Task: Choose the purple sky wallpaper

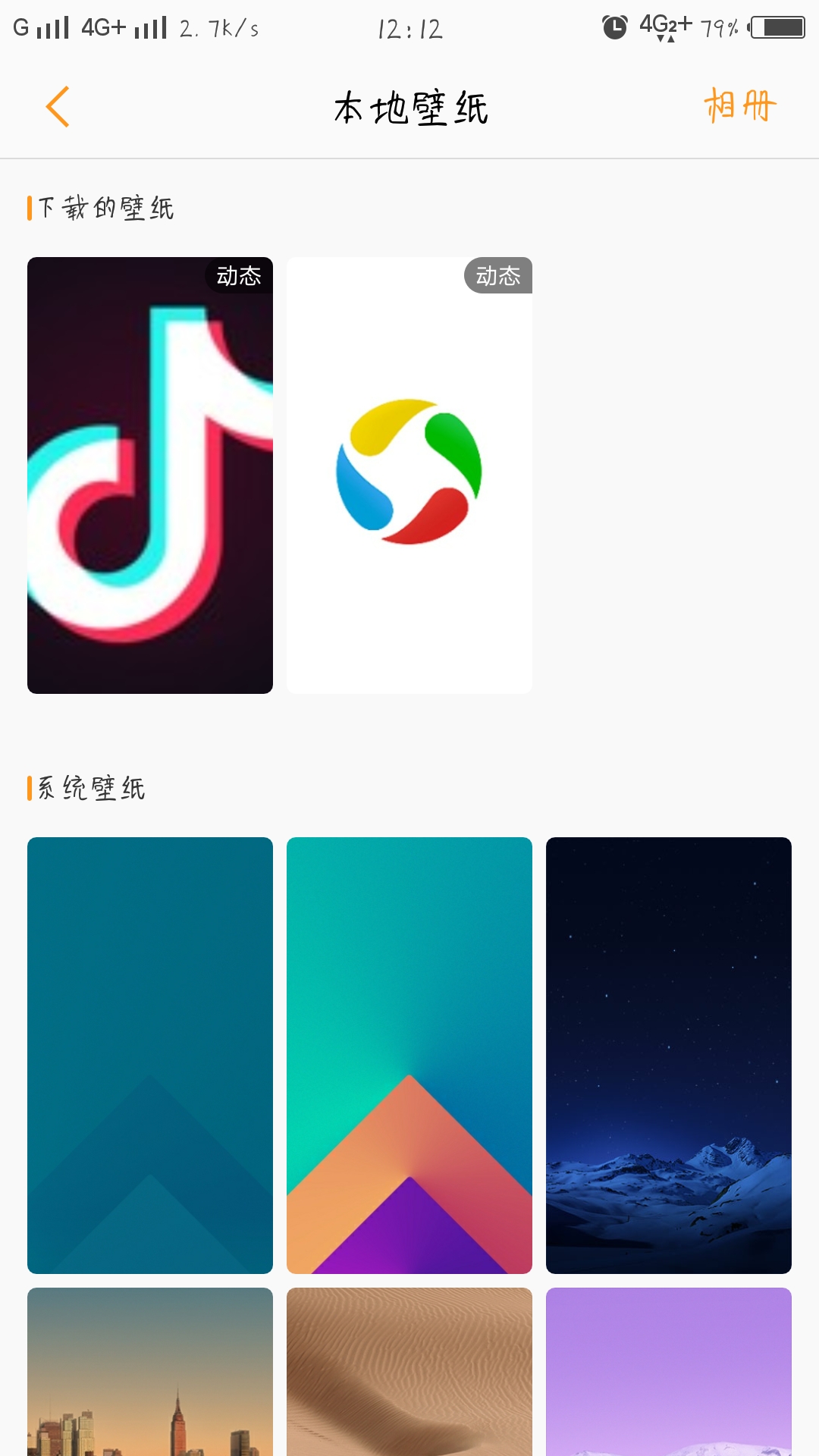Action: click(668, 1371)
